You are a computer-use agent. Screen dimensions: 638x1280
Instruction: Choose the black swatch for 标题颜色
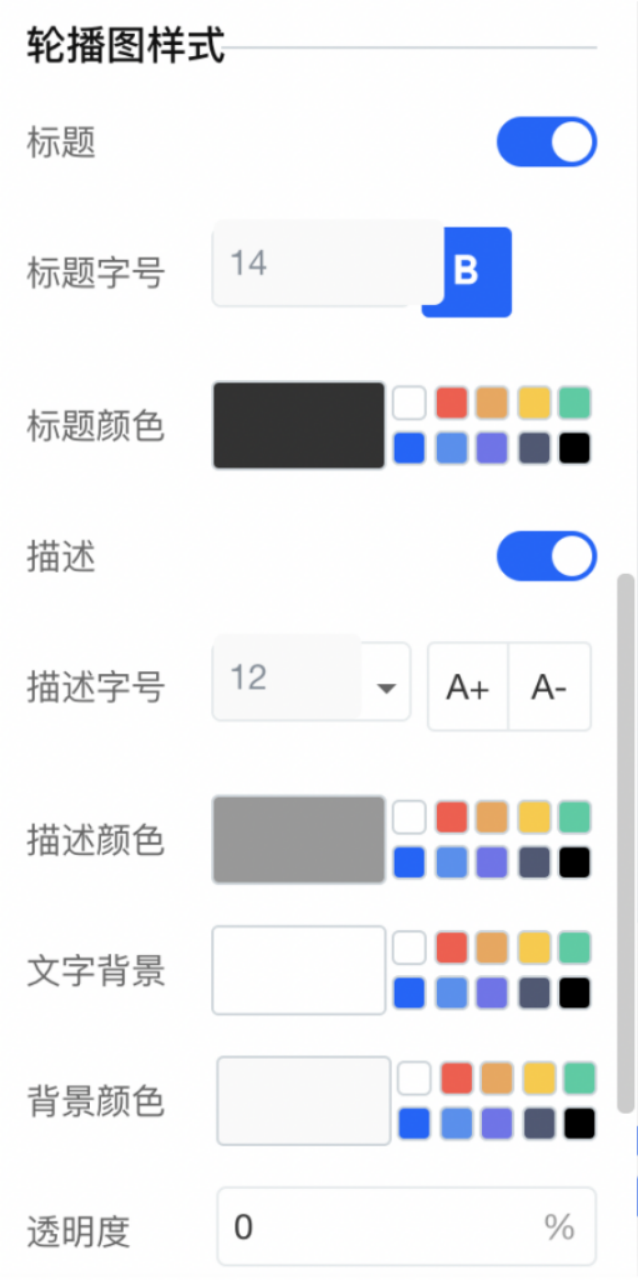click(x=574, y=448)
